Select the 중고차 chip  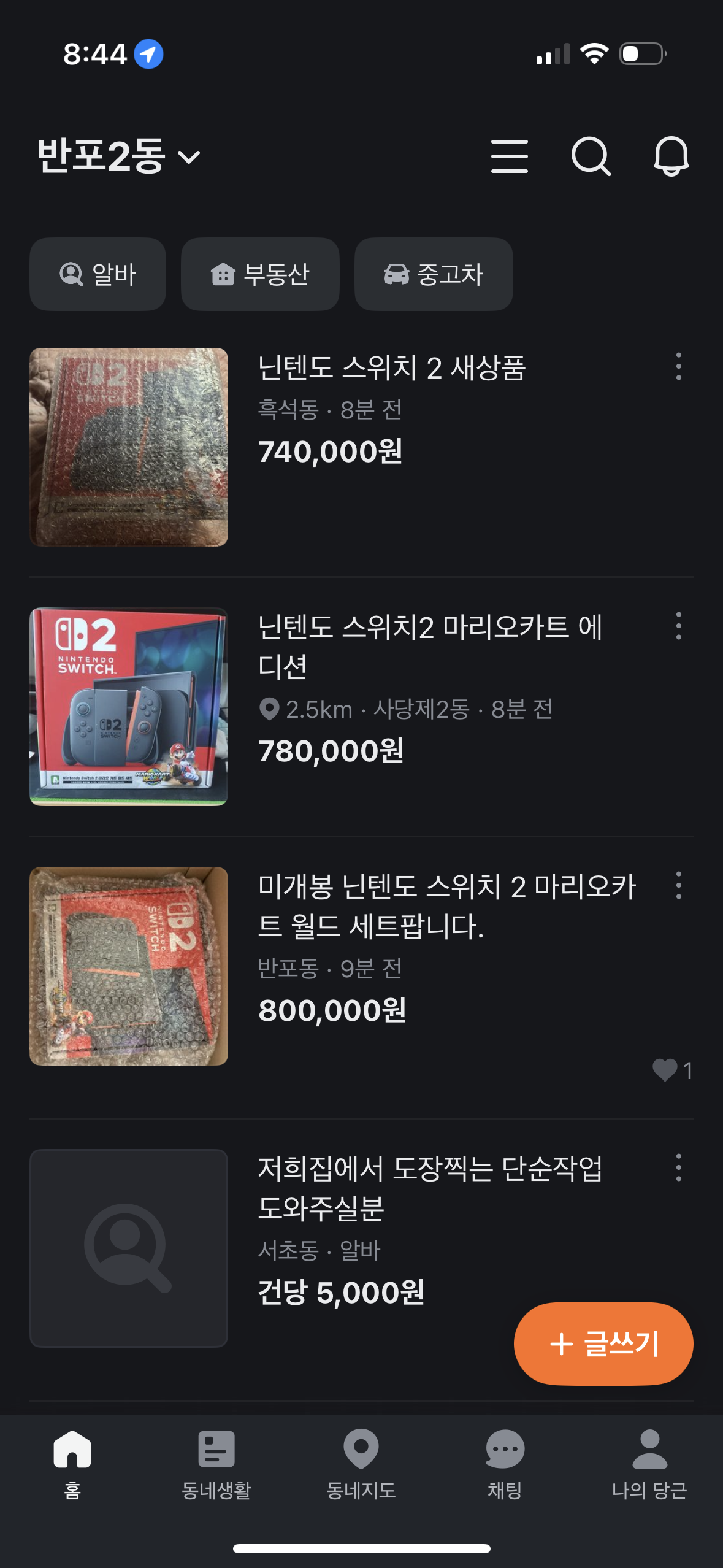pyautogui.click(x=434, y=274)
